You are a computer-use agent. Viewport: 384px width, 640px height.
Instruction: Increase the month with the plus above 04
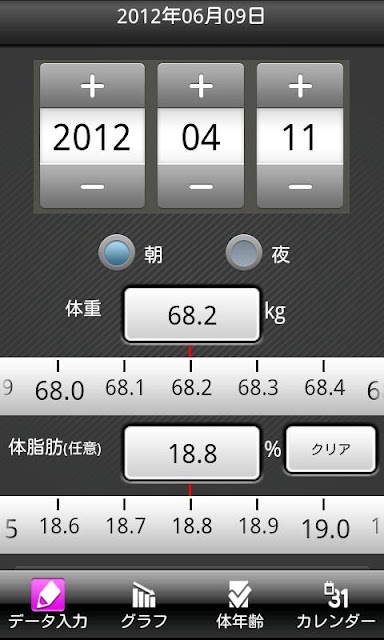201,86
